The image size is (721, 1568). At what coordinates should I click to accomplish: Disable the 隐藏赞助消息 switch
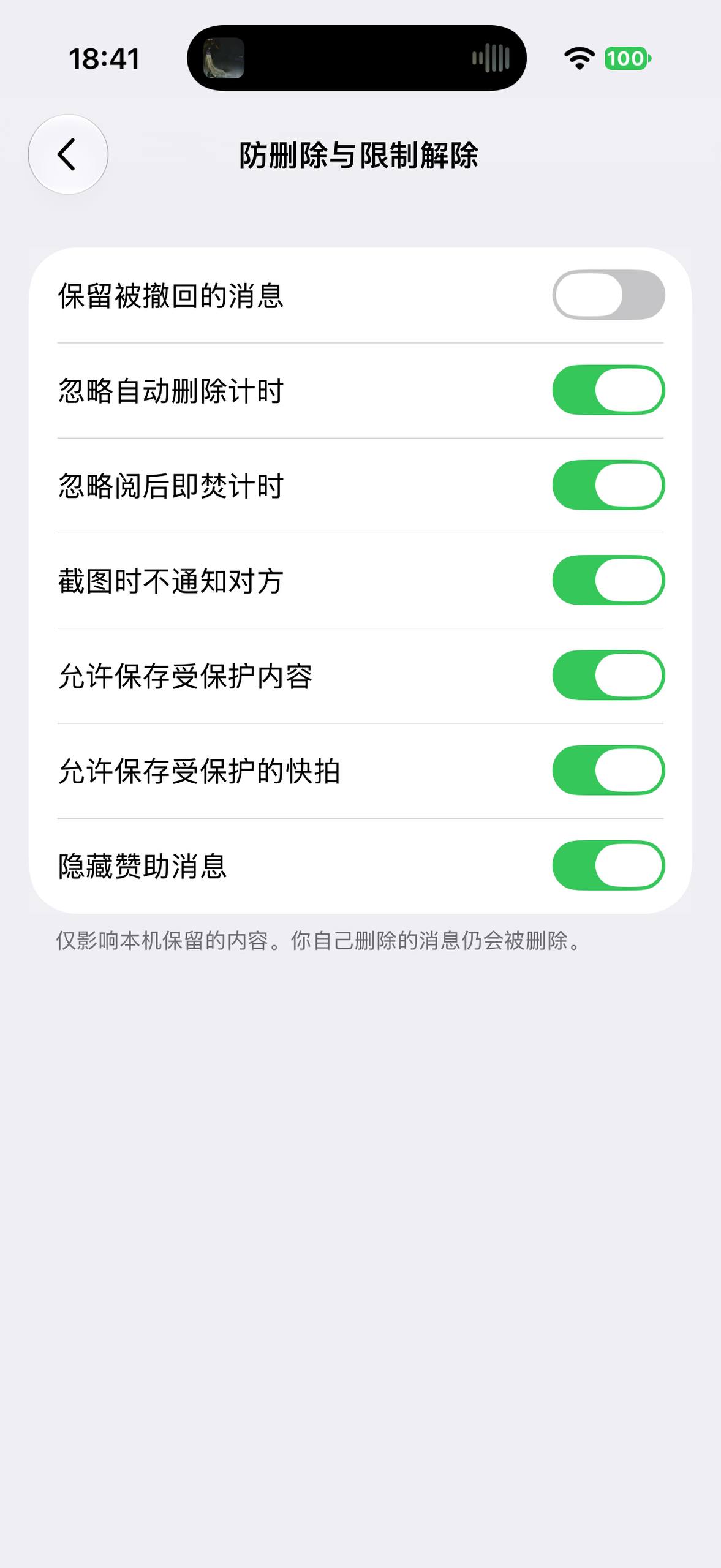[x=608, y=865]
